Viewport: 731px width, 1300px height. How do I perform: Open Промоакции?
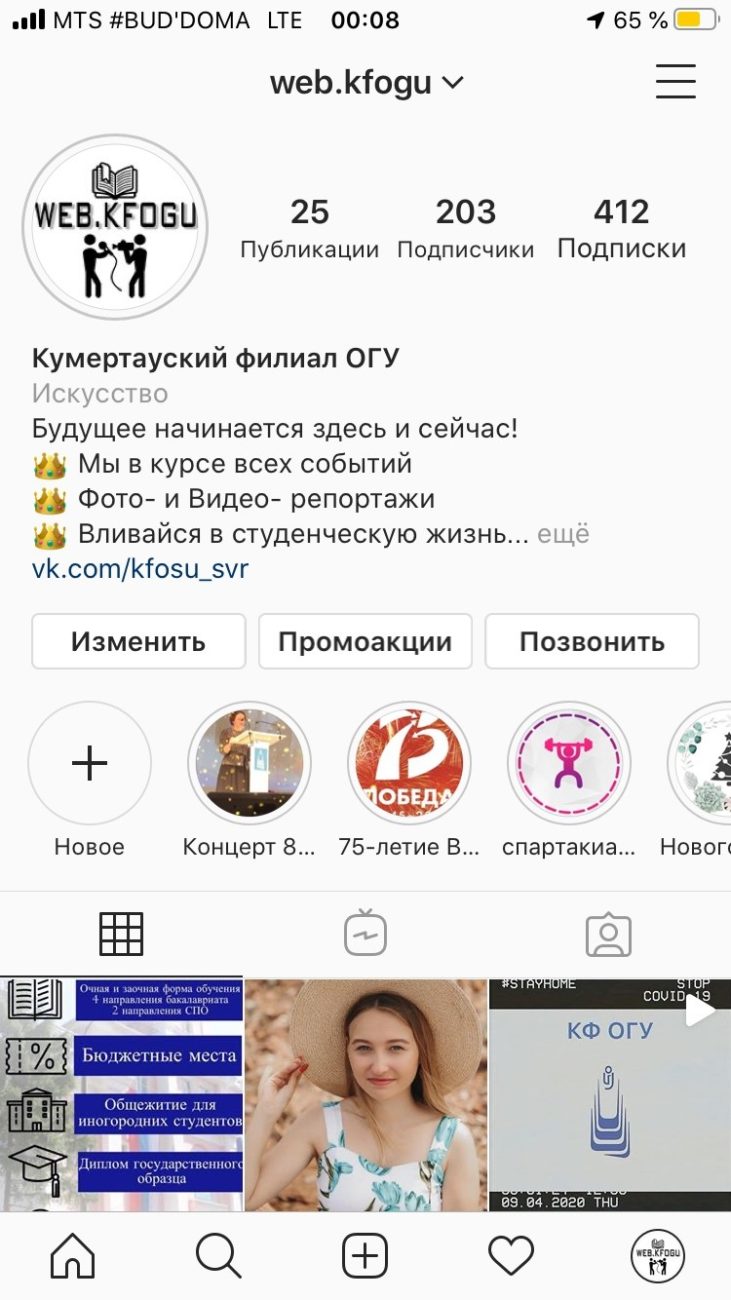[365, 641]
